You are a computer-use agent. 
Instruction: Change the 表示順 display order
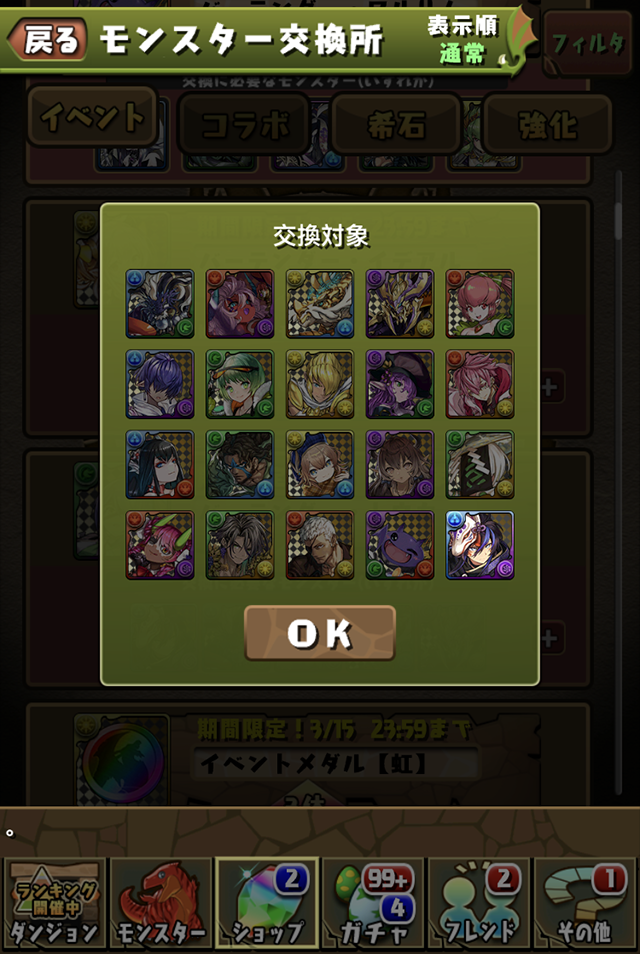tap(462, 40)
